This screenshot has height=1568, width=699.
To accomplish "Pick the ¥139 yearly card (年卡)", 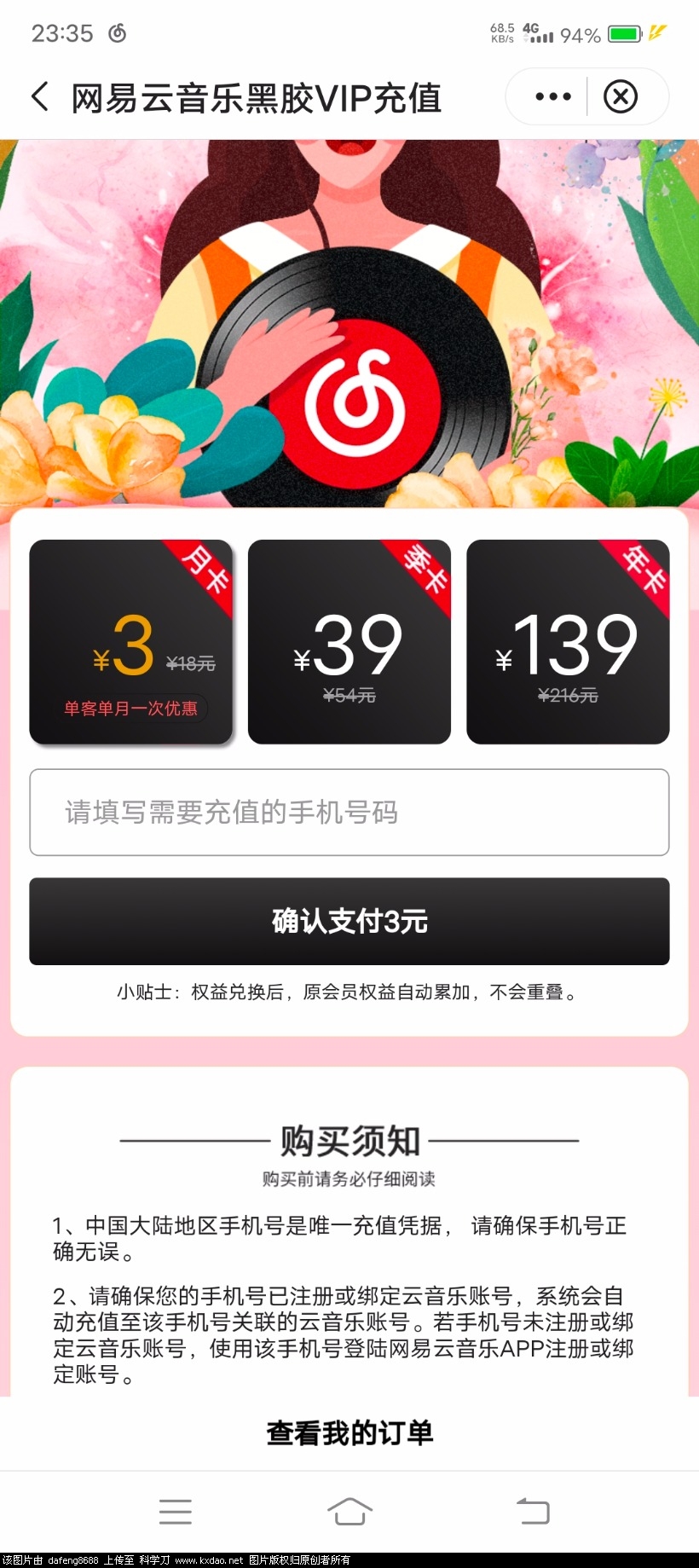I will 568,642.
